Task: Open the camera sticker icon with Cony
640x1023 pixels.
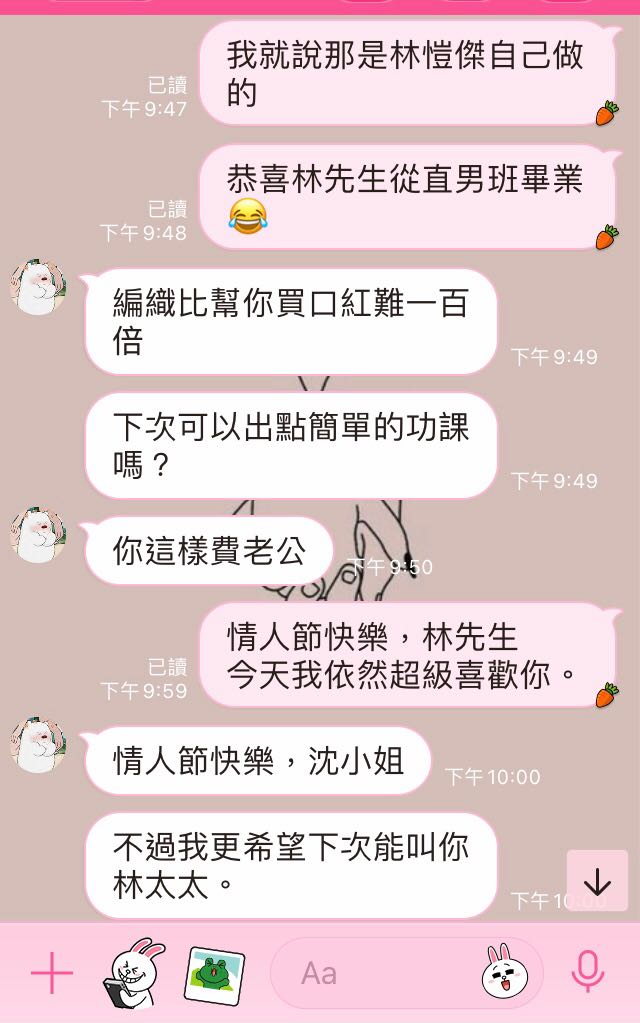Action: (134, 973)
